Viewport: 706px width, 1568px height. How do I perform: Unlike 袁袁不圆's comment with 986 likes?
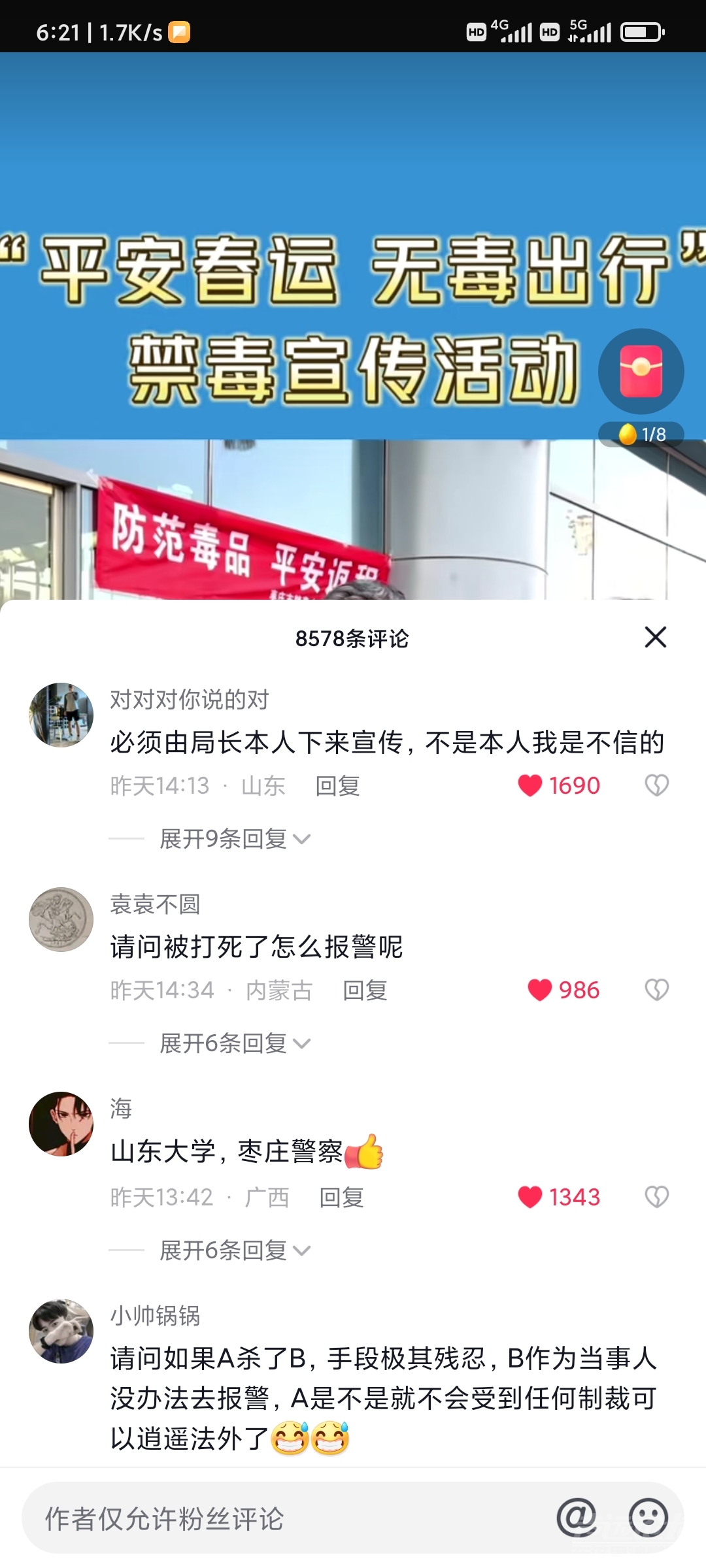(540, 990)
